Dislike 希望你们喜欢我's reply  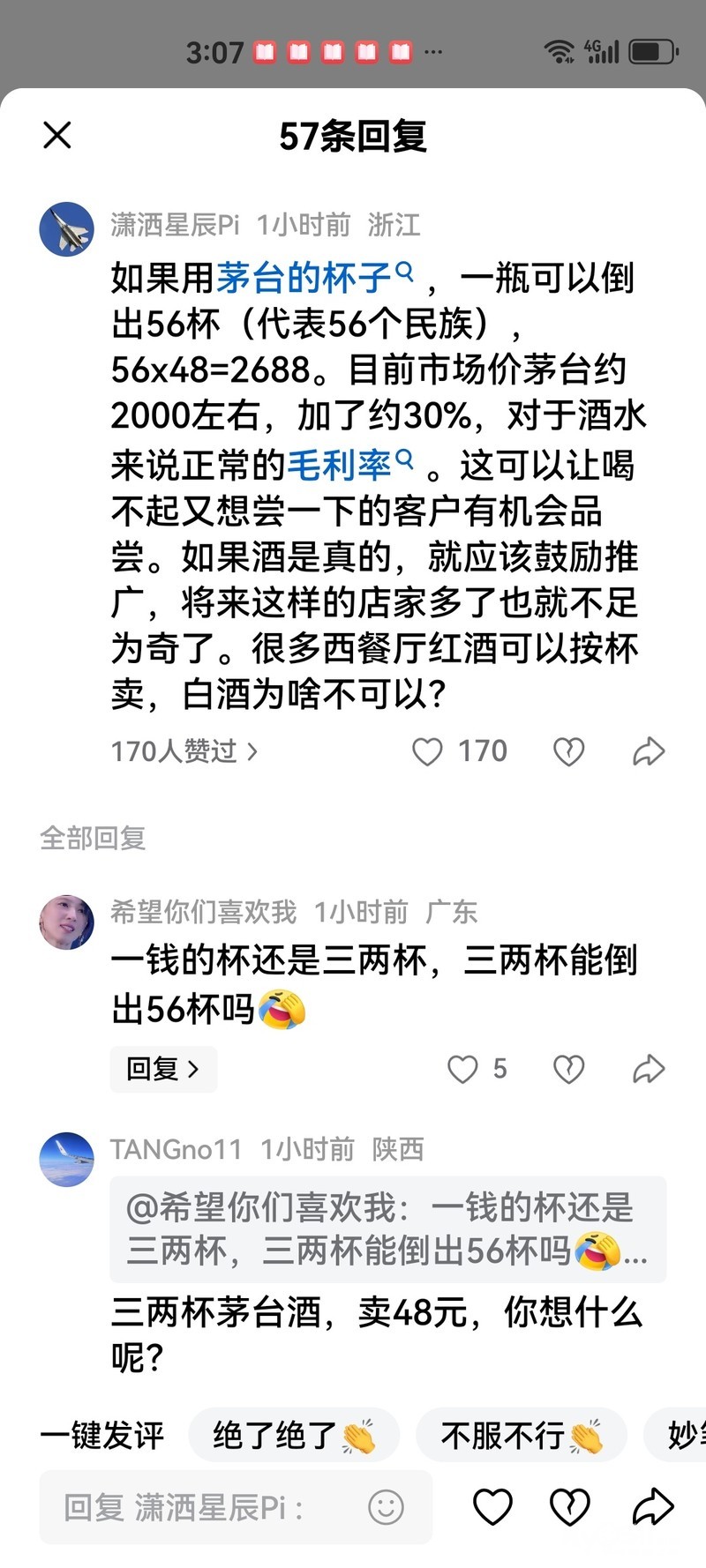click(568, 1069)
